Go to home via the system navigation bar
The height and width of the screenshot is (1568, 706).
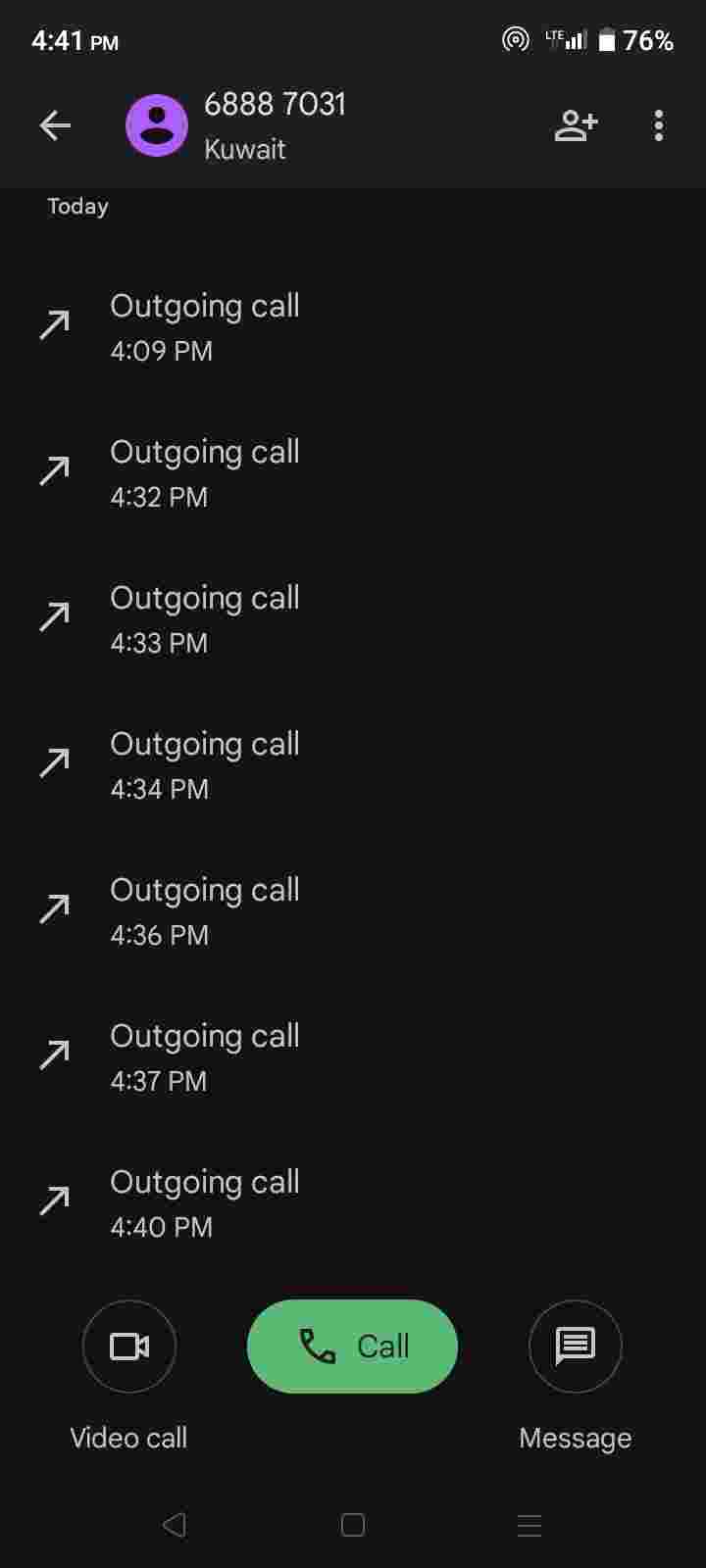pyautogui.click(x=353, y=1525)
